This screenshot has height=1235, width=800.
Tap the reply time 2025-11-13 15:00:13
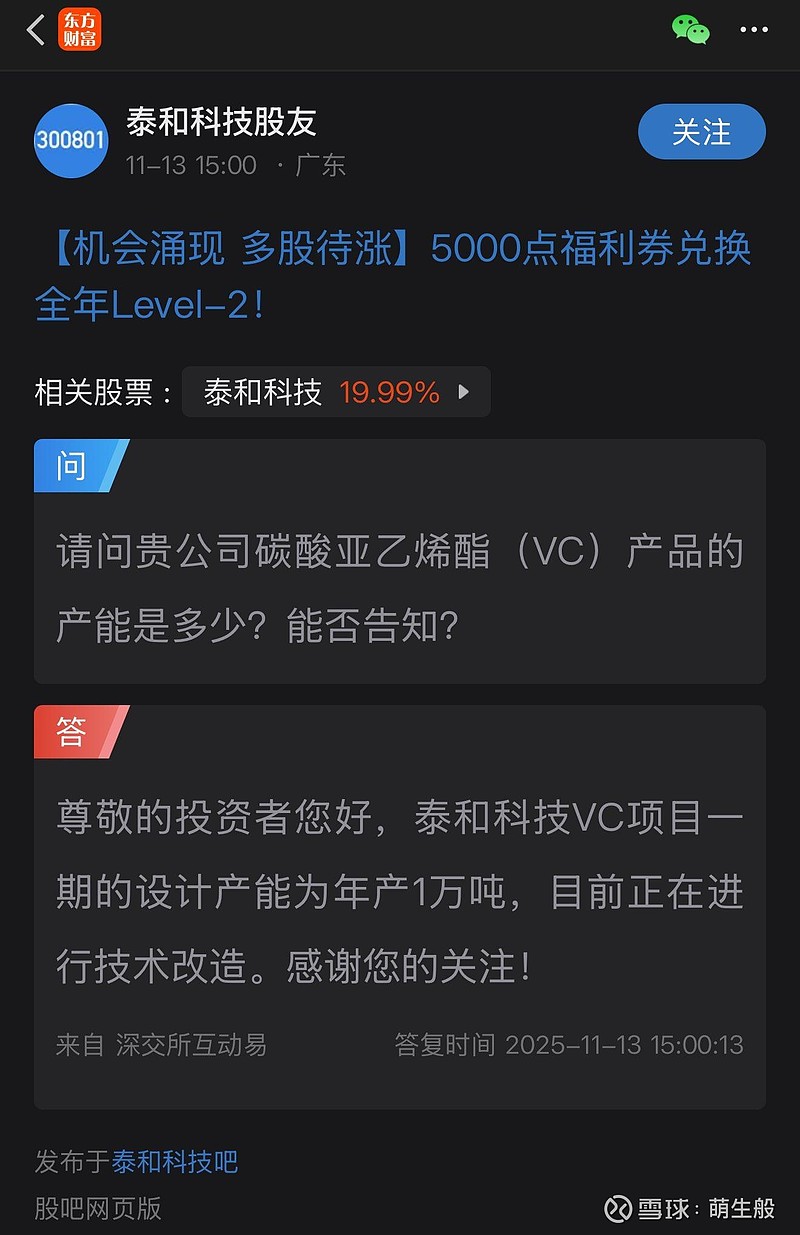pos(626,1046)
